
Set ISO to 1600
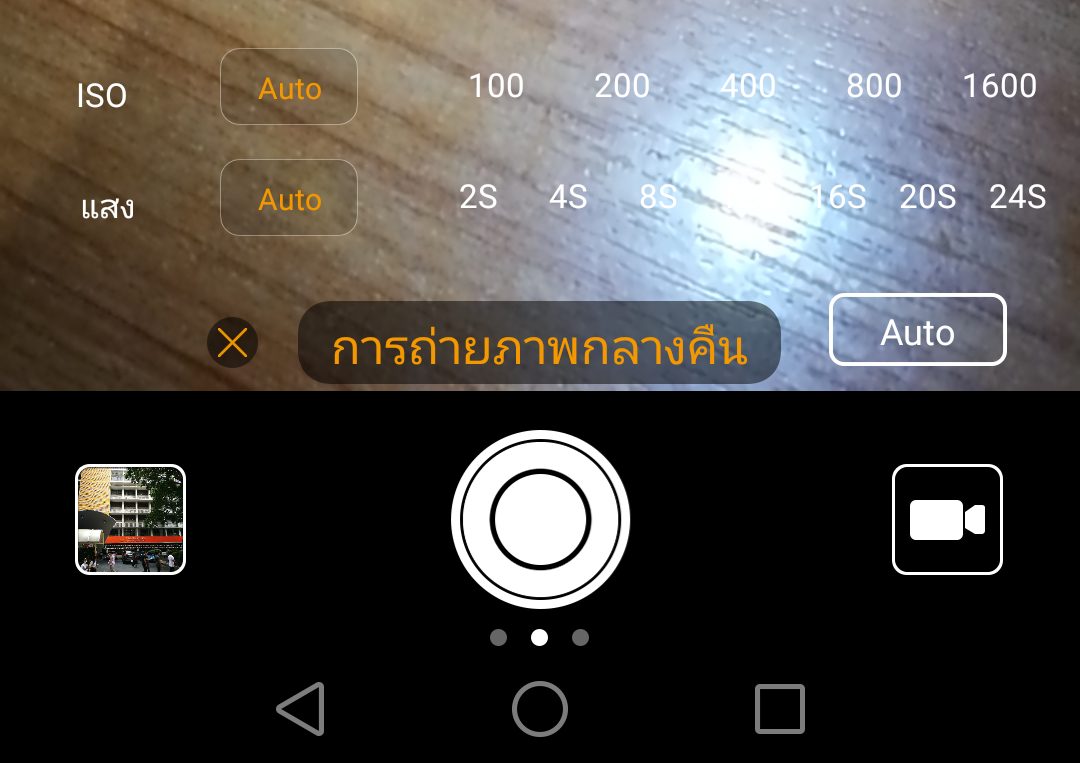999,87
